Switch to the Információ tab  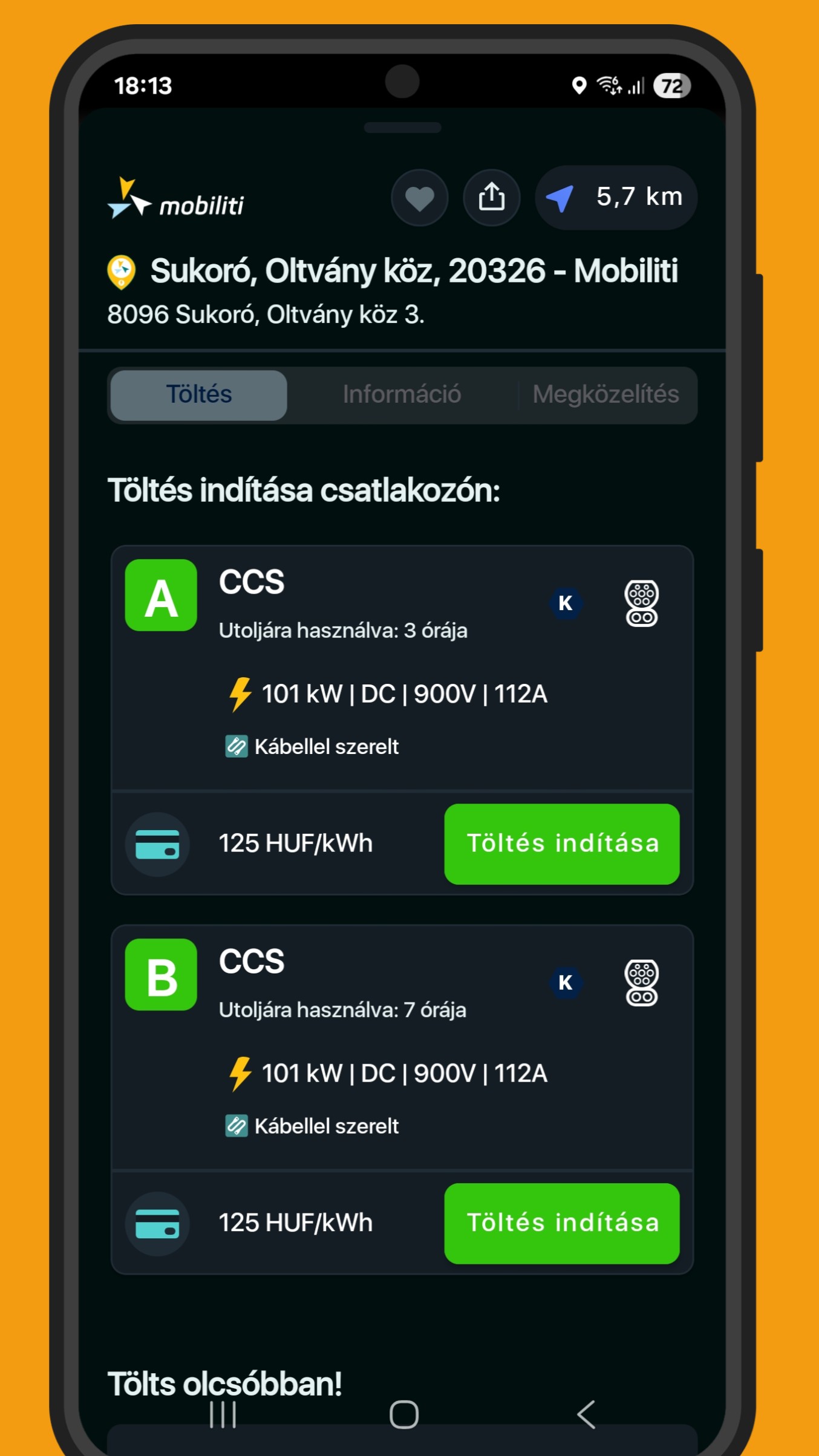(x=402, y=395)
